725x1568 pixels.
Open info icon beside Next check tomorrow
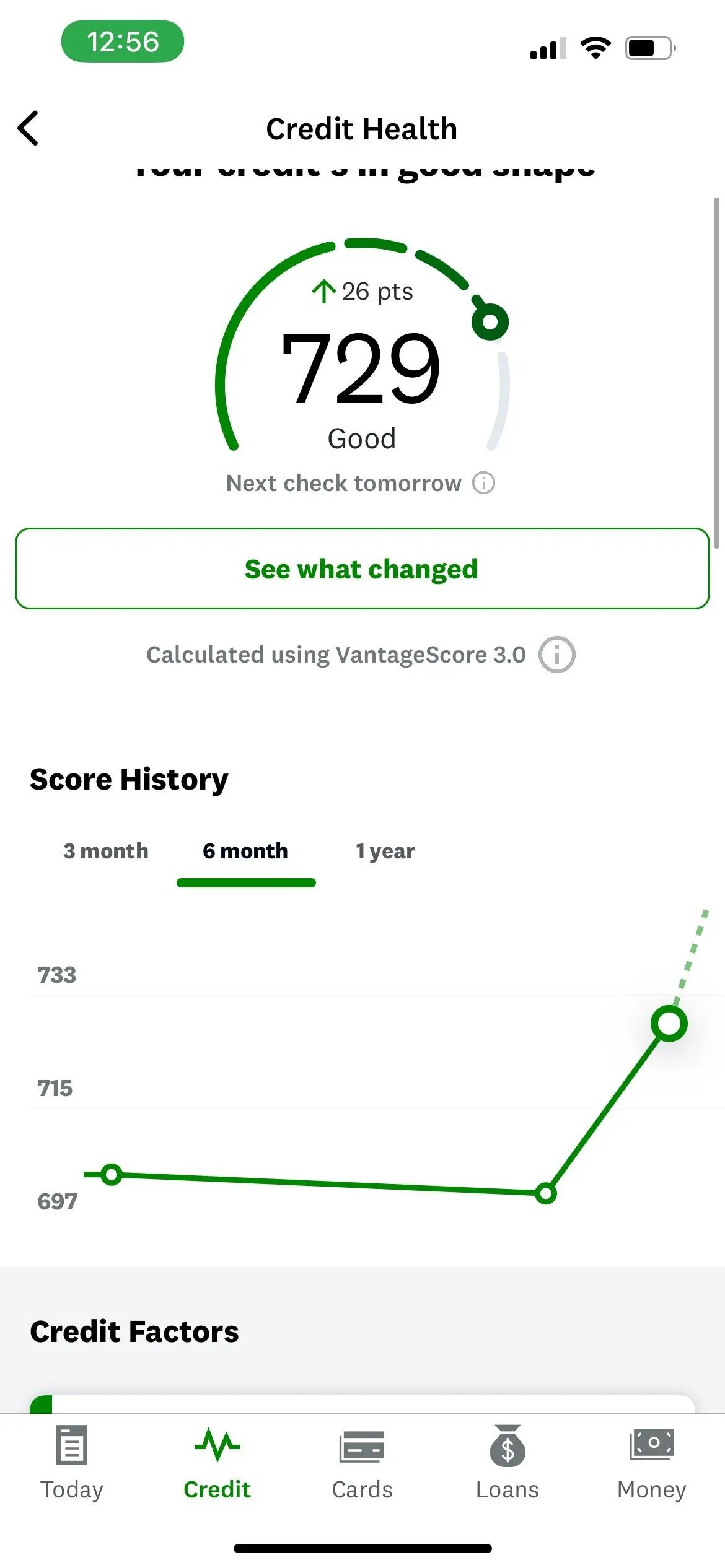point(483,483)
